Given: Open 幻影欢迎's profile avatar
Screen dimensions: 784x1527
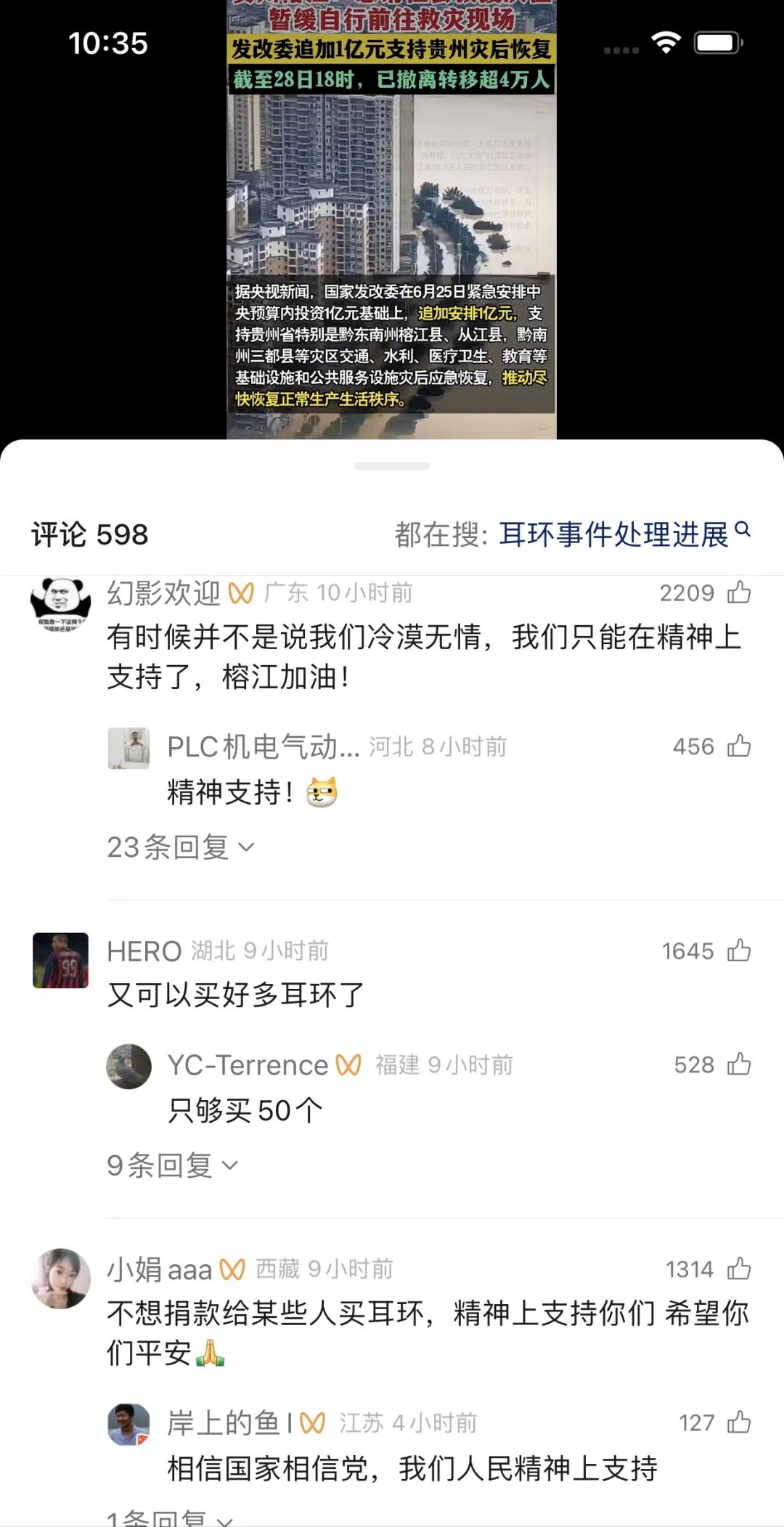Looking at the screenshot, I should [x=61, y=603].
